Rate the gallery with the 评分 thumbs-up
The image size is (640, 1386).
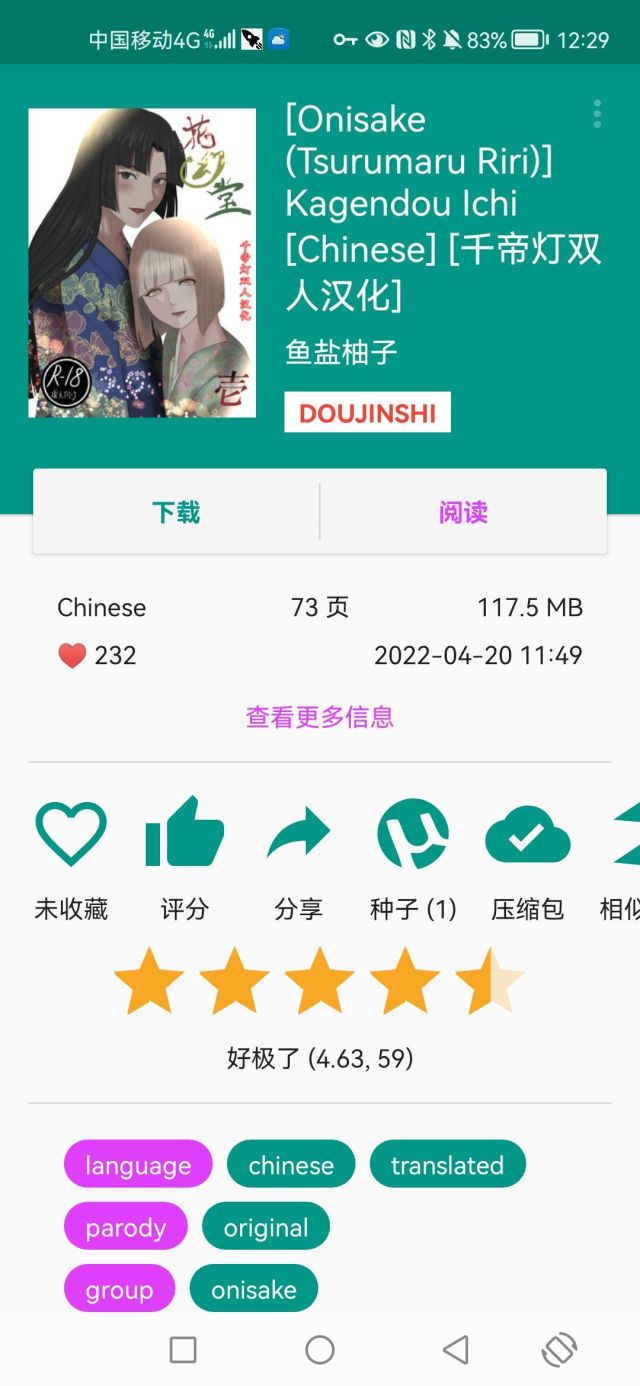pos(185,858)
